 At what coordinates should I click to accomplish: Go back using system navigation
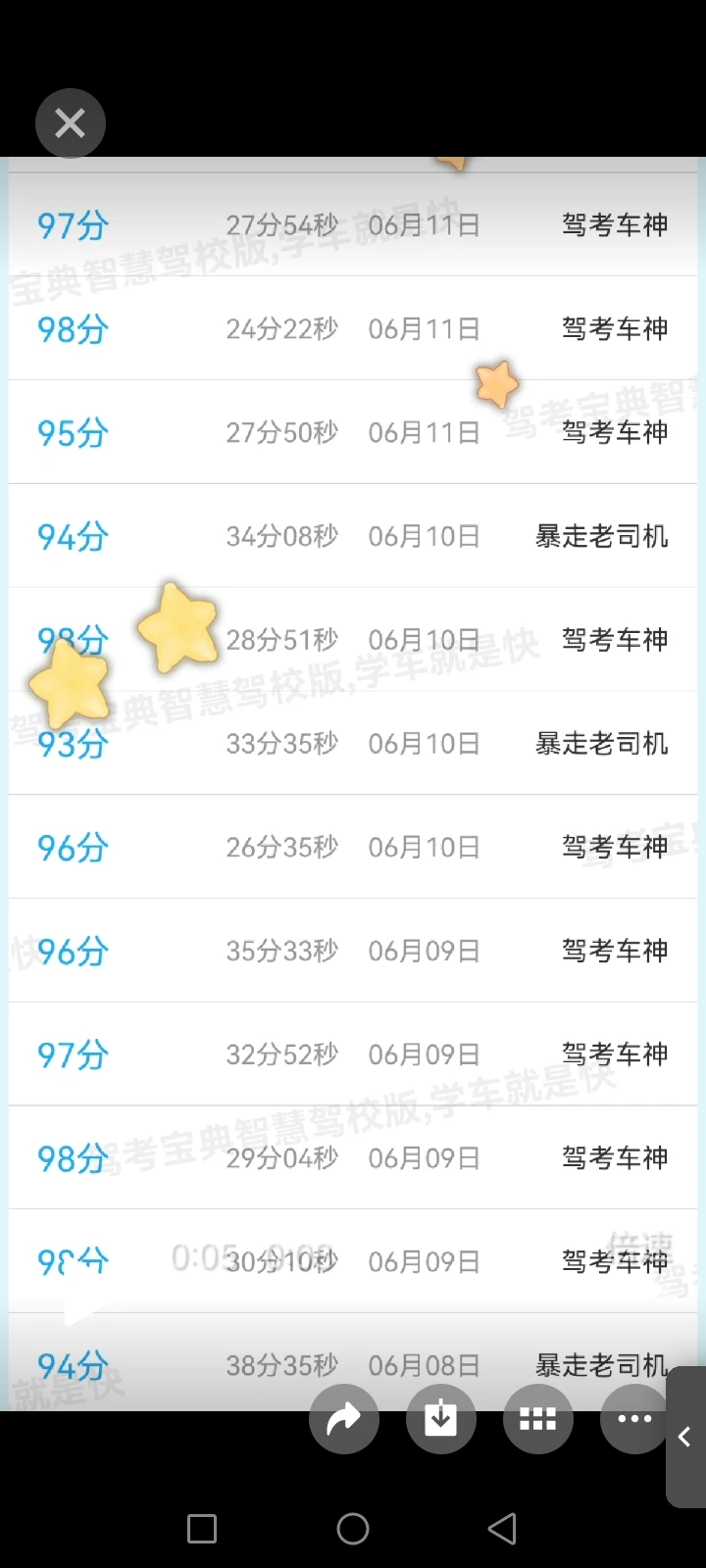502,1529
